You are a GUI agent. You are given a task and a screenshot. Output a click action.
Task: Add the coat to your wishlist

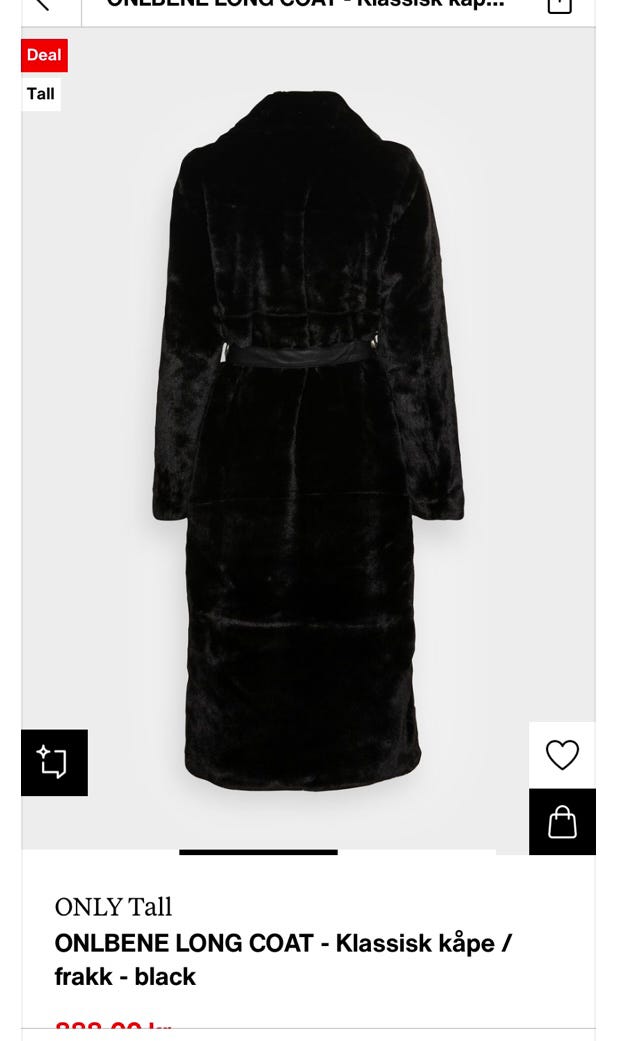[562, 755]
